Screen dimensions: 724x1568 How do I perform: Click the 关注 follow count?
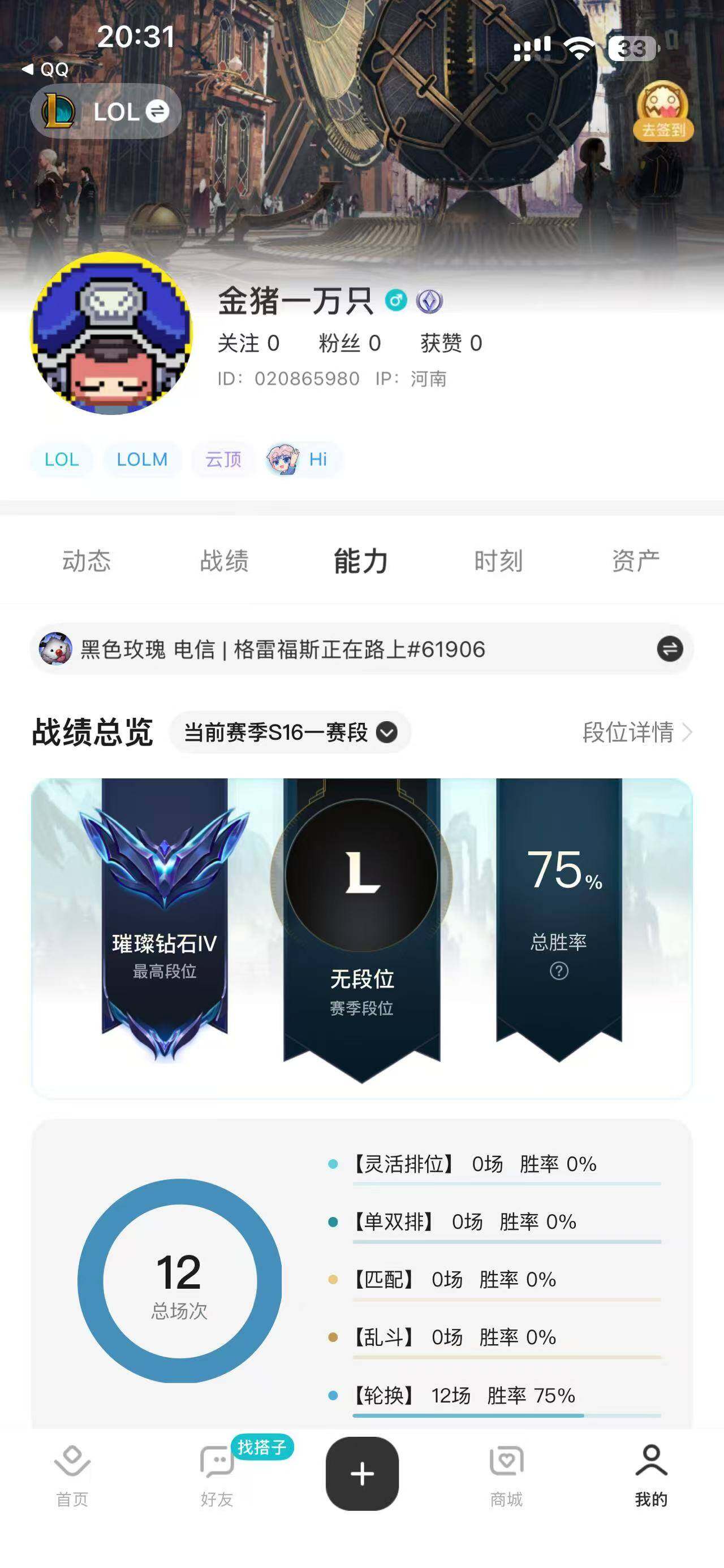[x=249, y=343]
